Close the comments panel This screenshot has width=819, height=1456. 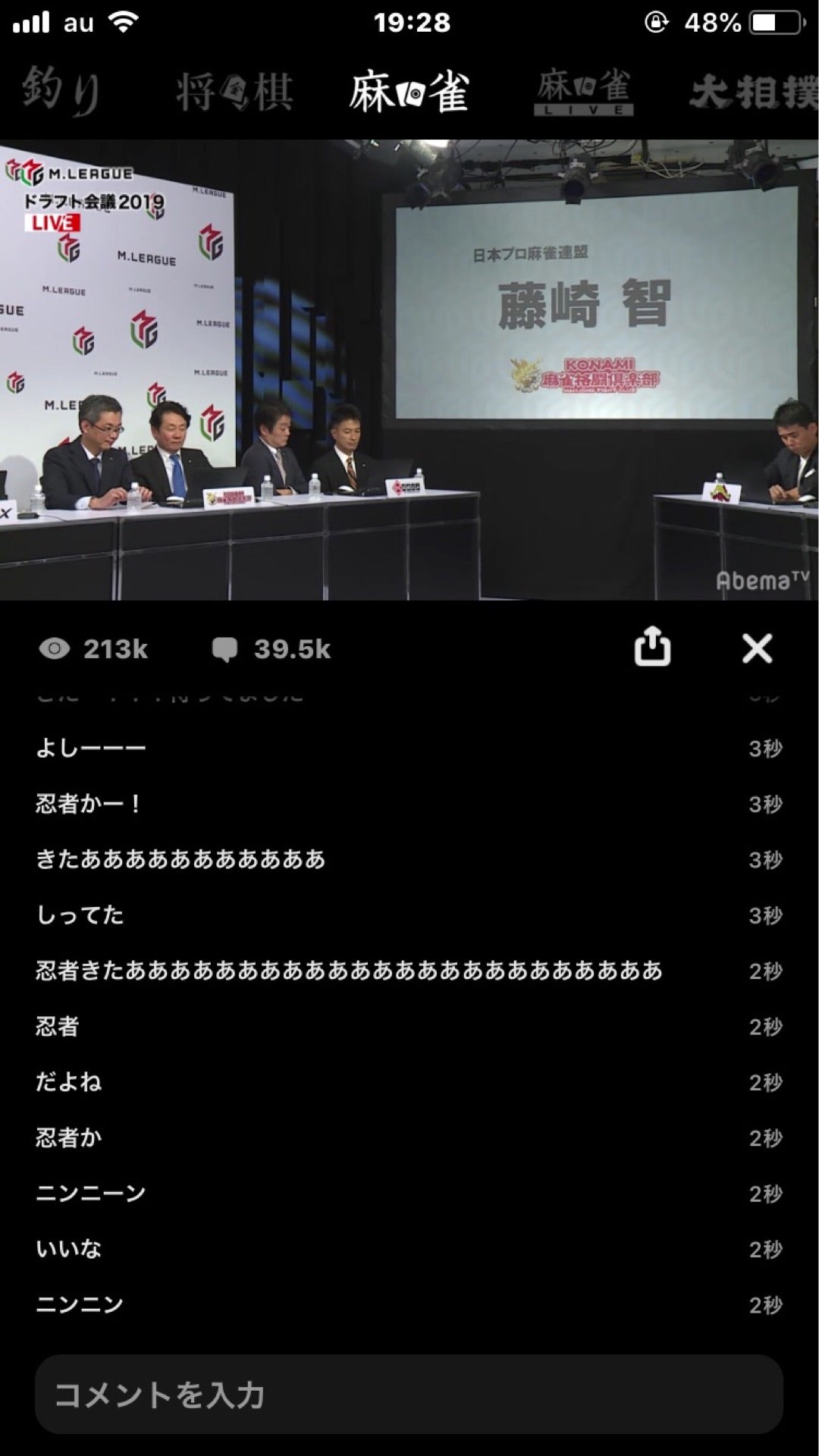click(x=757, y=648)
